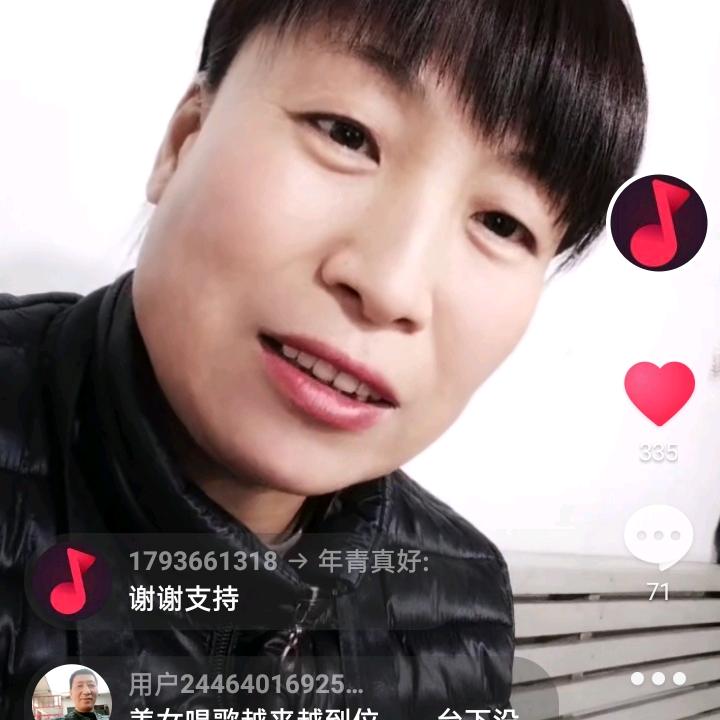Image resolution: width=720 pixels, height=720 pixels.
Task: Open the three-dot more options menu
Action: tap(658, 678)
